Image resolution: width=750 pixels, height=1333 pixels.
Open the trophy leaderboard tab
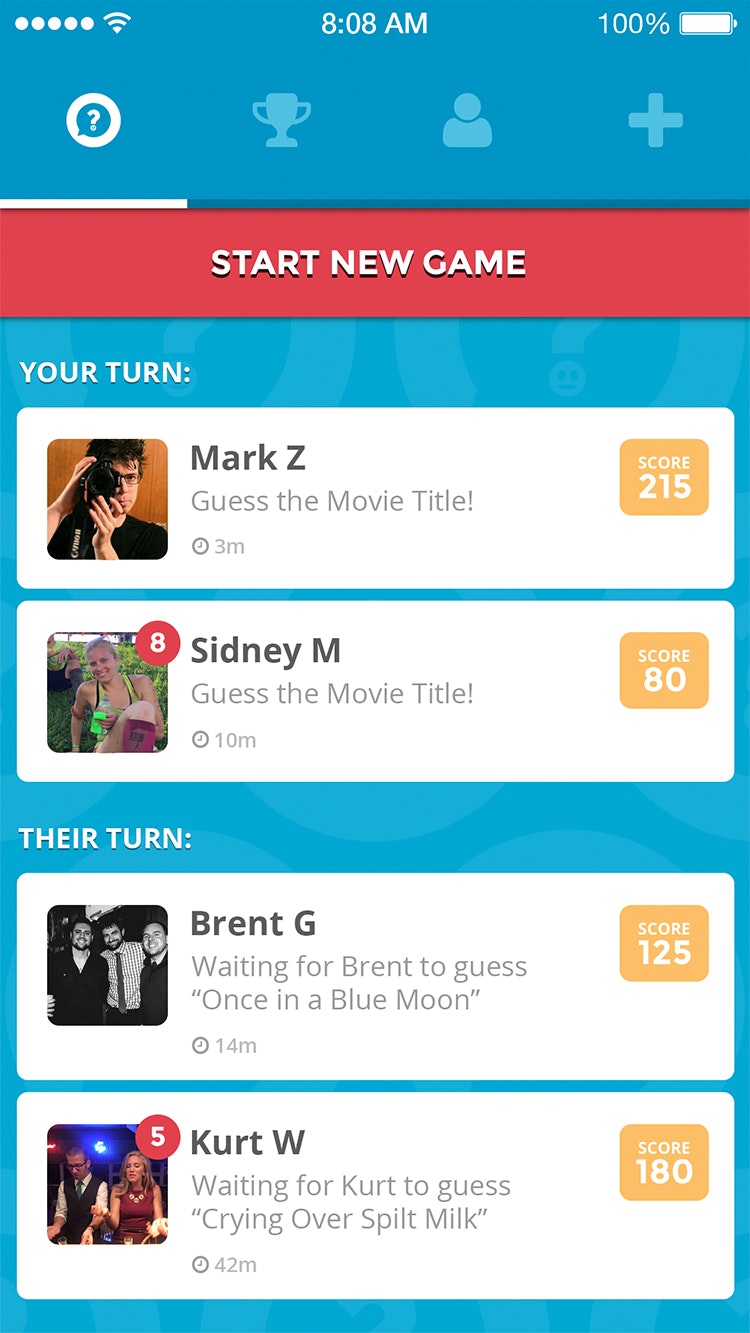coord(281,121)
